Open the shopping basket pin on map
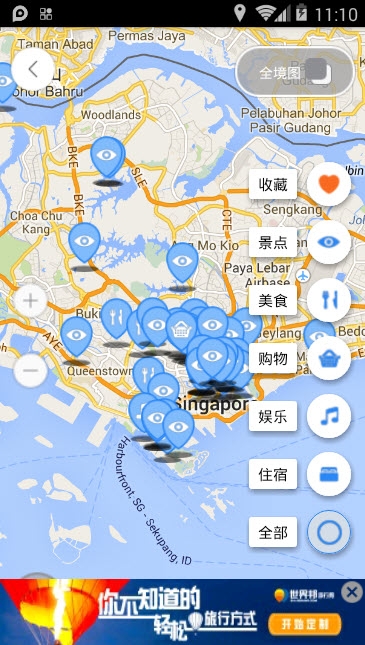The height and width of the screenshot is (645, 365). (x=181, y=330)
